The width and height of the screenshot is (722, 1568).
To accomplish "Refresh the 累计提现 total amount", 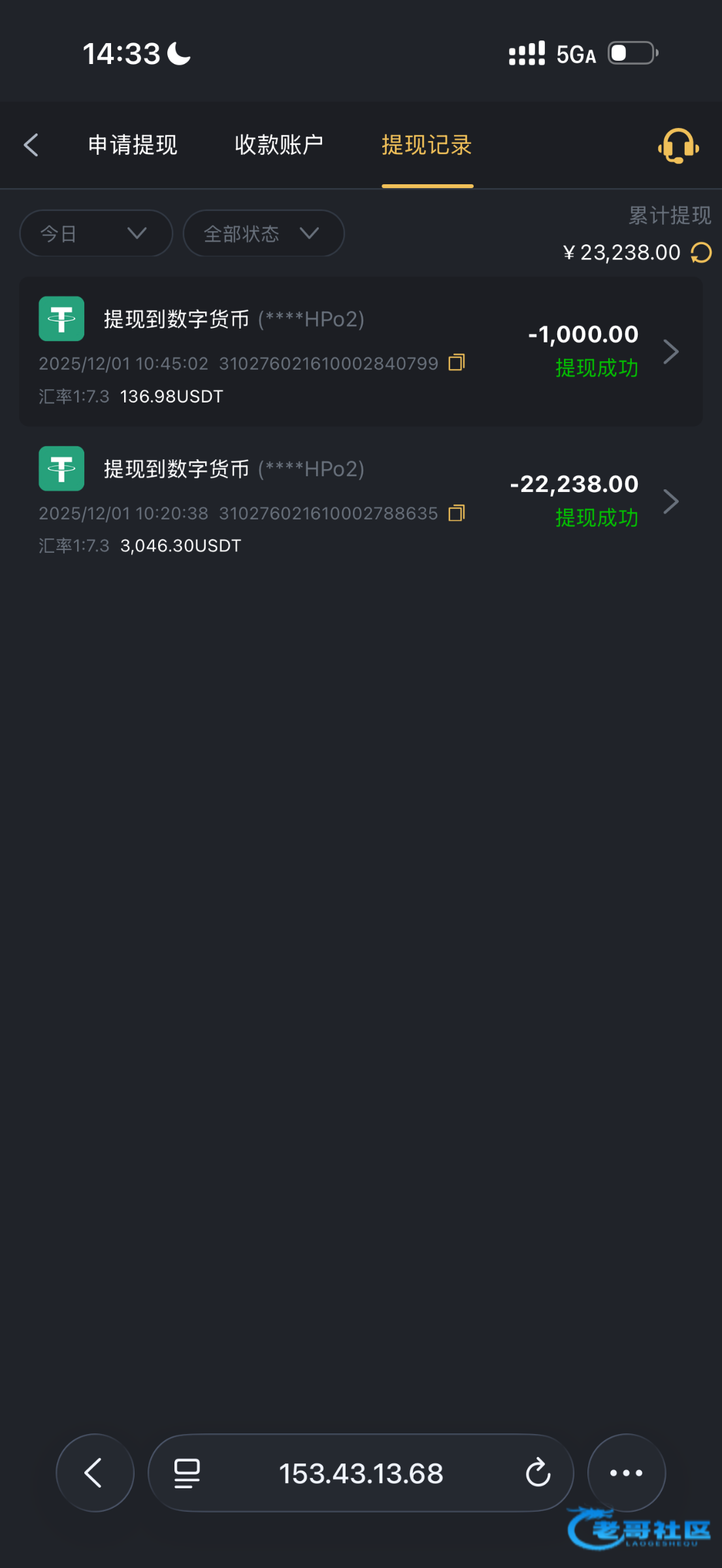I will (702, 252).
